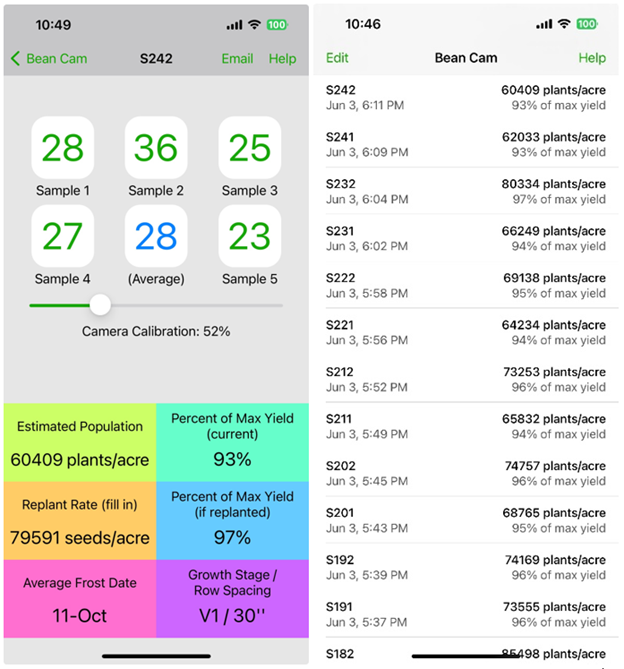The width and height of the screenshot is (624, 669).
Task: Select the Sample 3 count tile
Action: coord(250,148)
